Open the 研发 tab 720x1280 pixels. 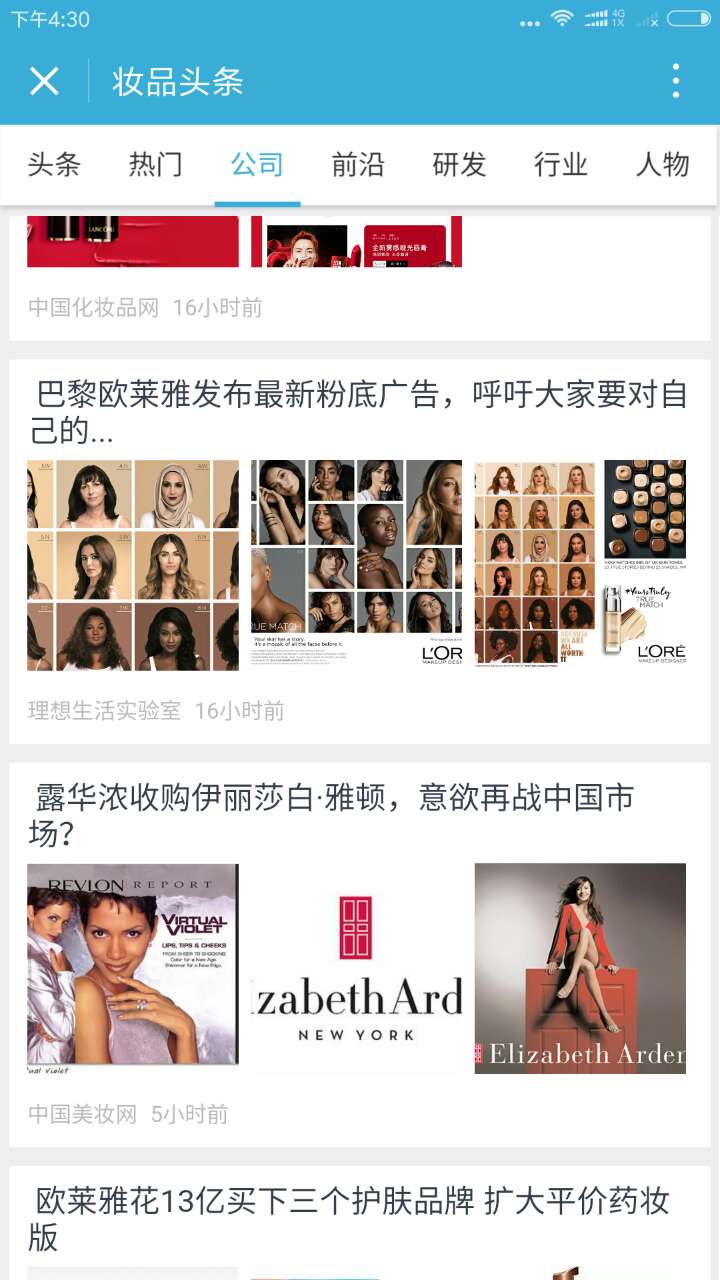(x=459, y=164)
